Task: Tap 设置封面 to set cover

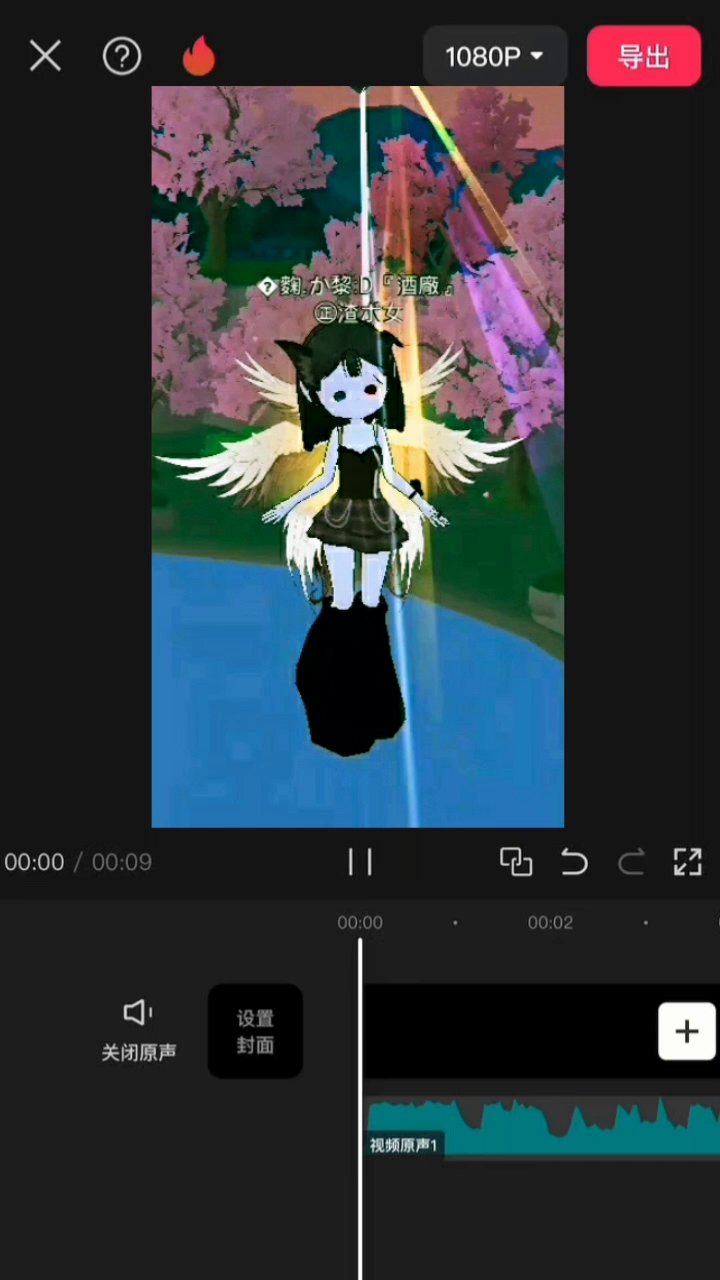Action: pyautogui.click(x=255, y=1031)
